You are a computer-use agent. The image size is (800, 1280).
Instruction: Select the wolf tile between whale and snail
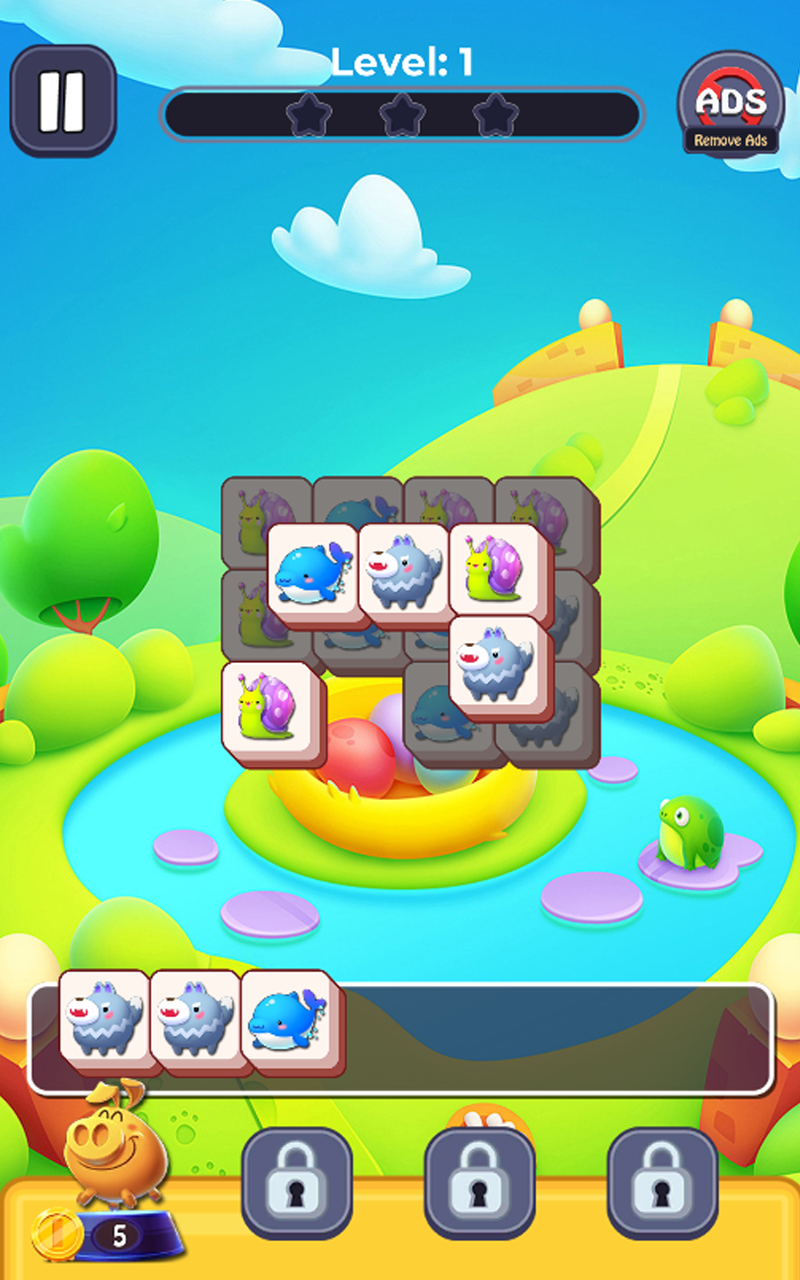tap(402, 574)
